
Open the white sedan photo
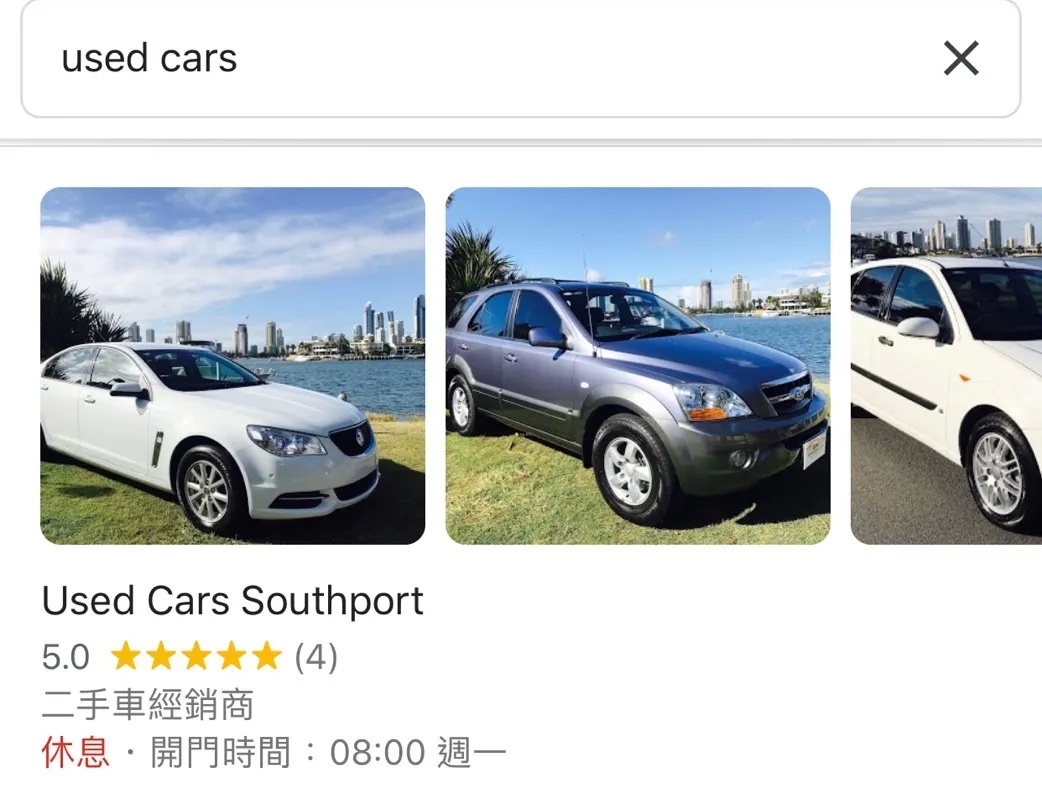pos(232,366)
